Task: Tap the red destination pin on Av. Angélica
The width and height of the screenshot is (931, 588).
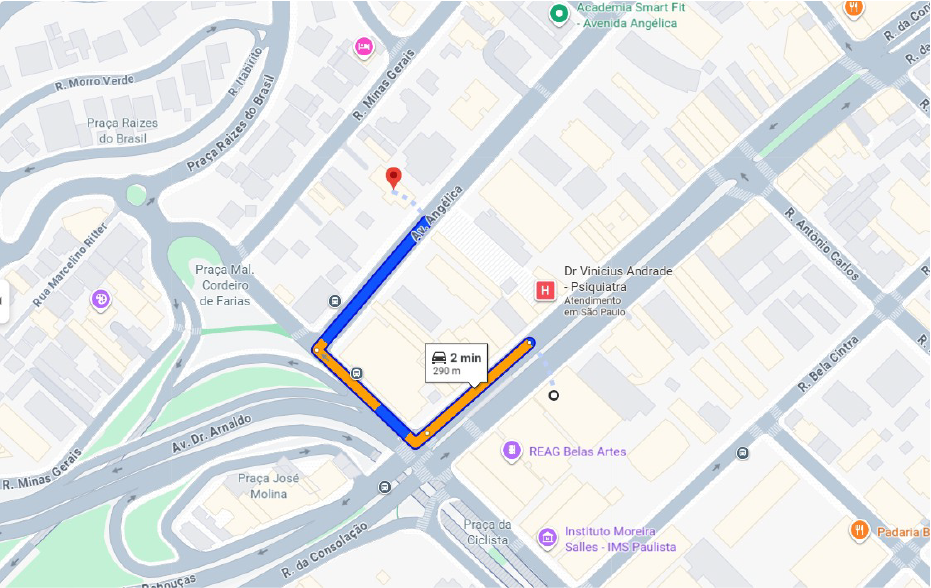Action: (393, 178)
